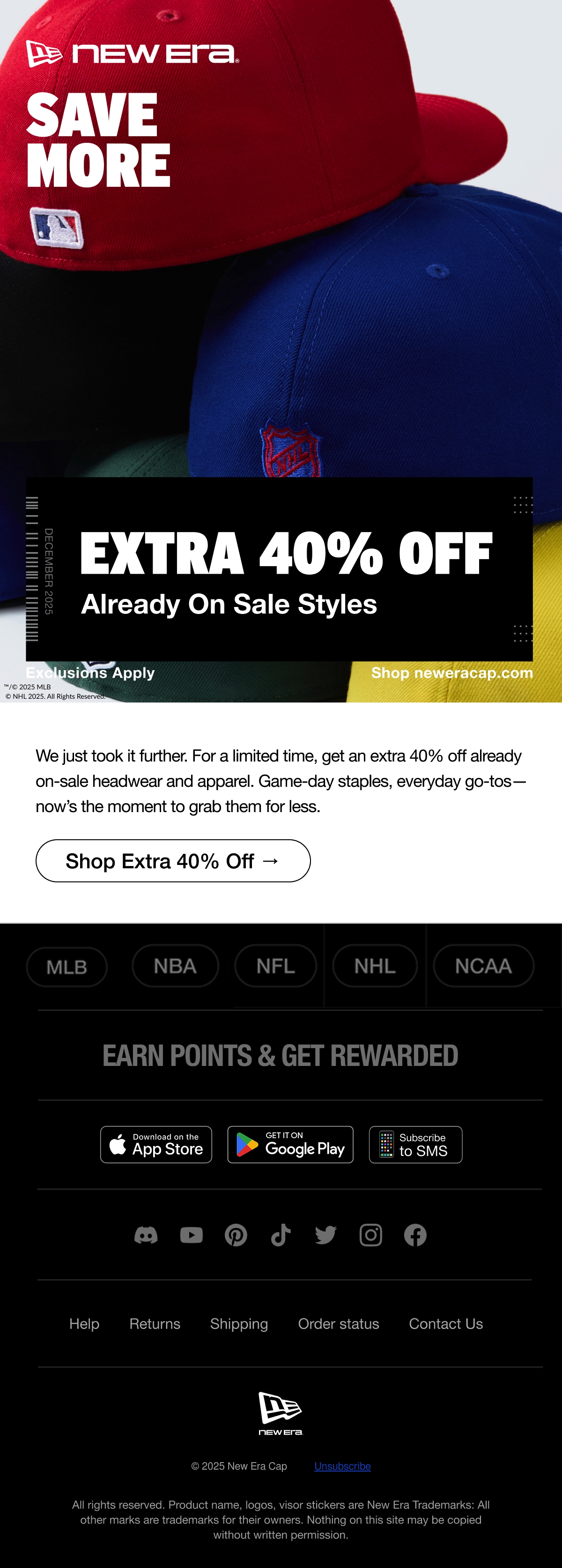Open the TikTok icon
Screen dimensions: 562x1568
281,1235
